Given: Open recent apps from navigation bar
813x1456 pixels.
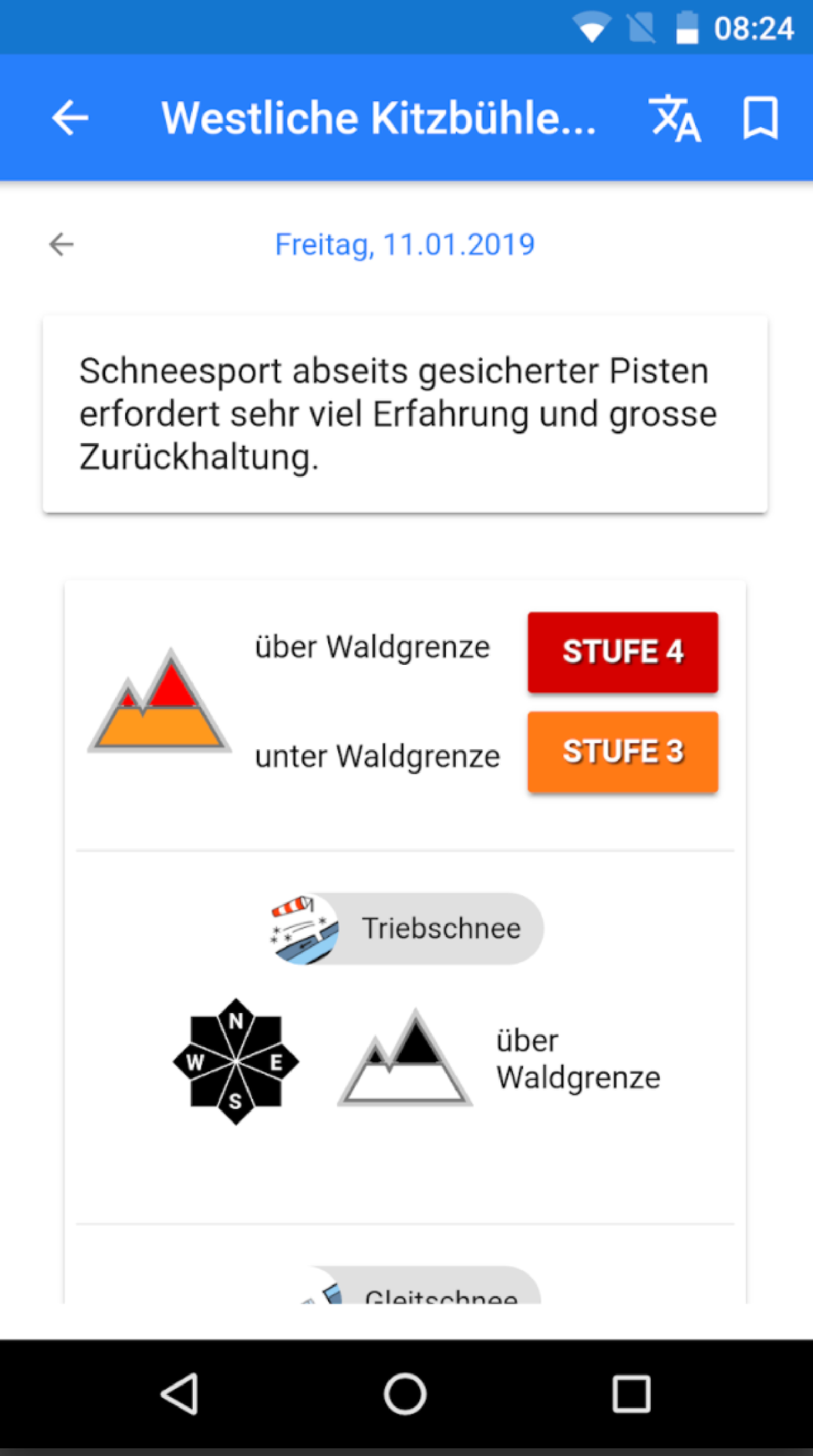Looking at the screenshot, I should (x=631, y=1394).
